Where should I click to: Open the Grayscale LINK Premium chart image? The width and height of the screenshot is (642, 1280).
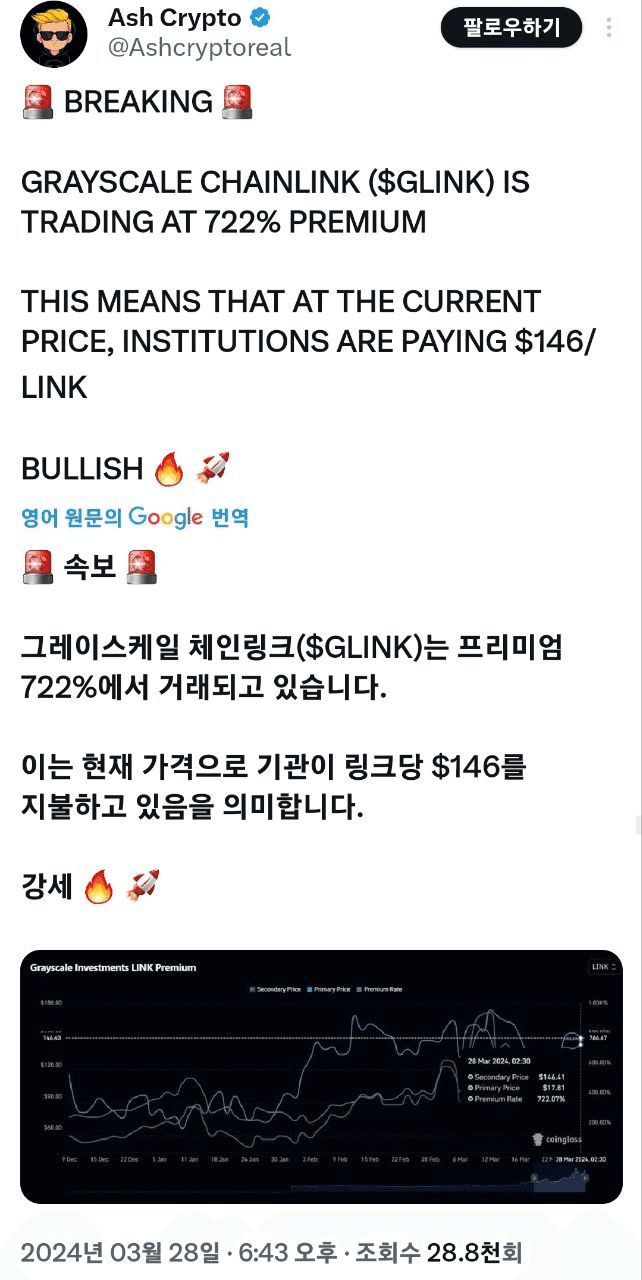pos(321,1076)
